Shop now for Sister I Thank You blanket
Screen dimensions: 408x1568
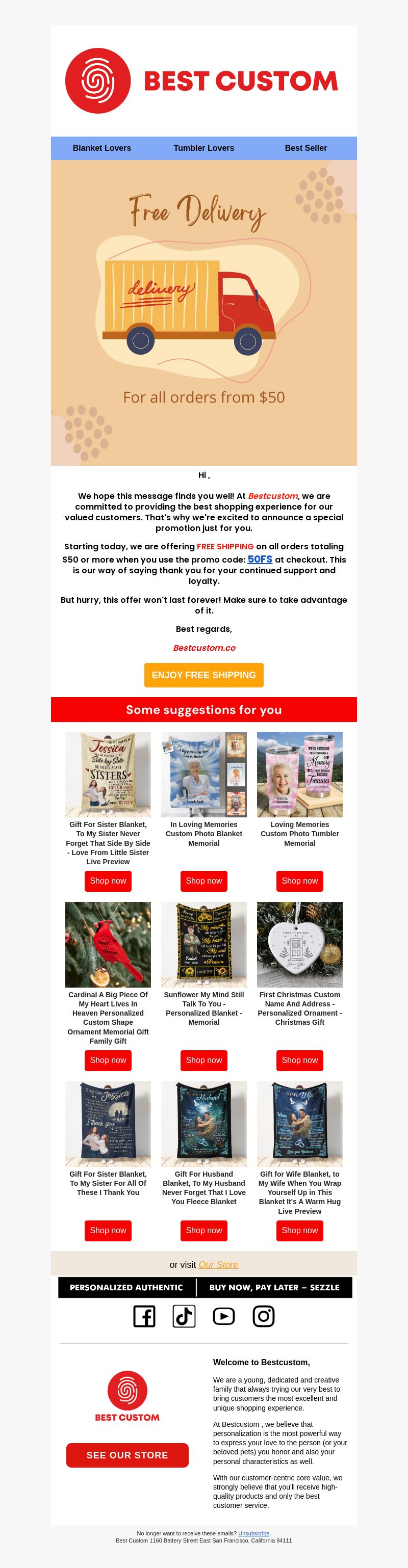108,1230
